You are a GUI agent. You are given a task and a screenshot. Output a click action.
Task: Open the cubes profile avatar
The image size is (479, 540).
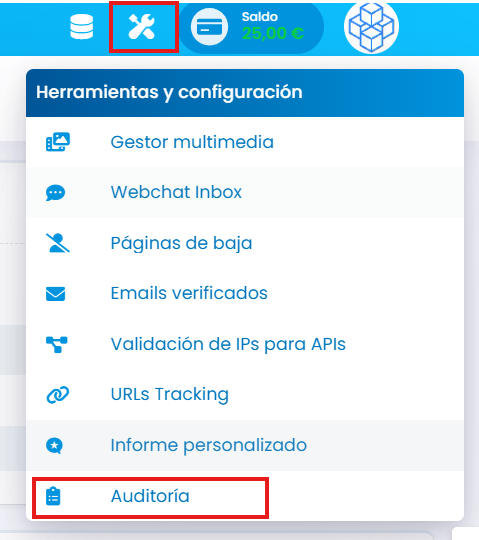click(371, 27)
